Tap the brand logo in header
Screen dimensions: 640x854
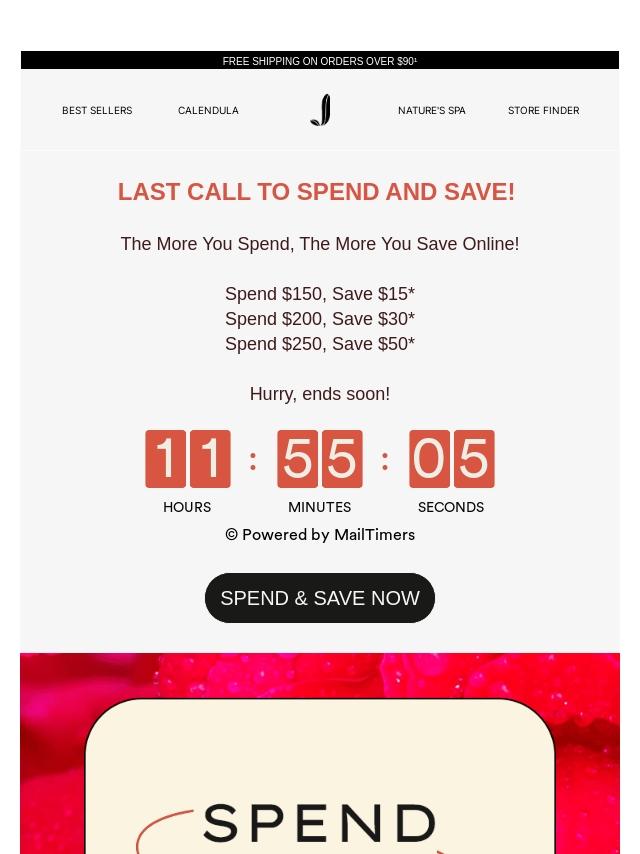point(320,110)
